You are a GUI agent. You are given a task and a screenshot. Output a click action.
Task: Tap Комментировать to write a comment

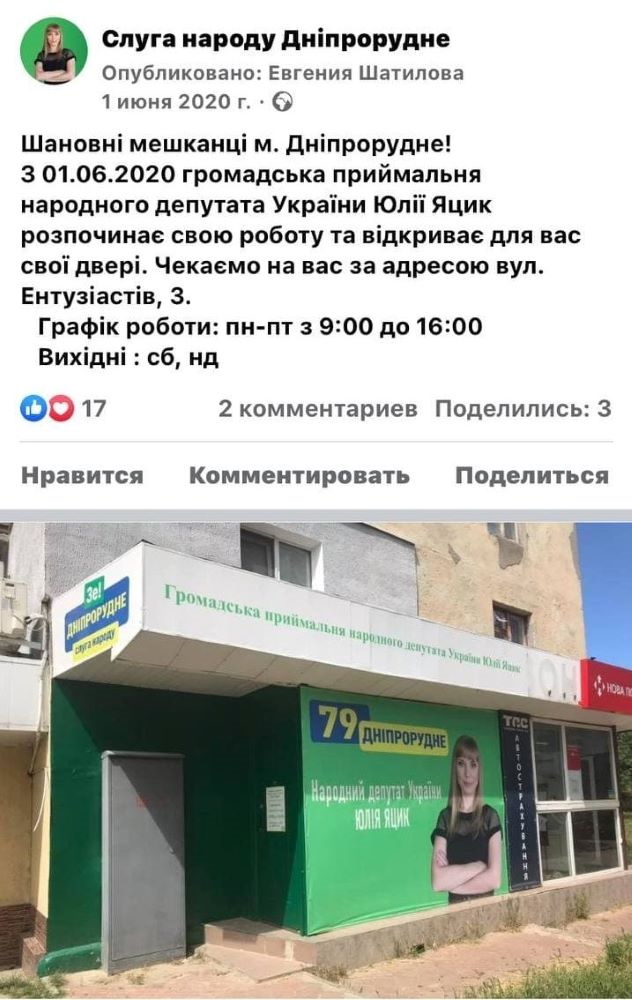[299, 475]
